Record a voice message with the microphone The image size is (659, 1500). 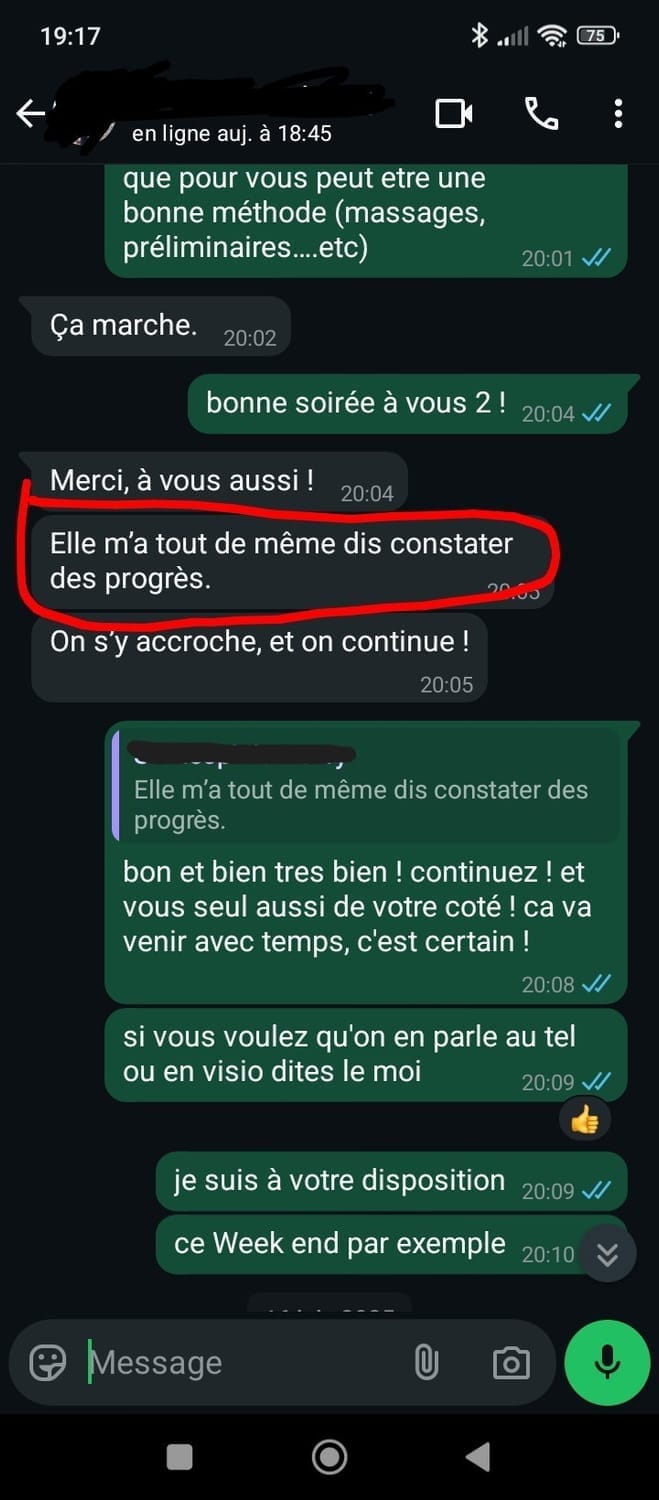606,1362
